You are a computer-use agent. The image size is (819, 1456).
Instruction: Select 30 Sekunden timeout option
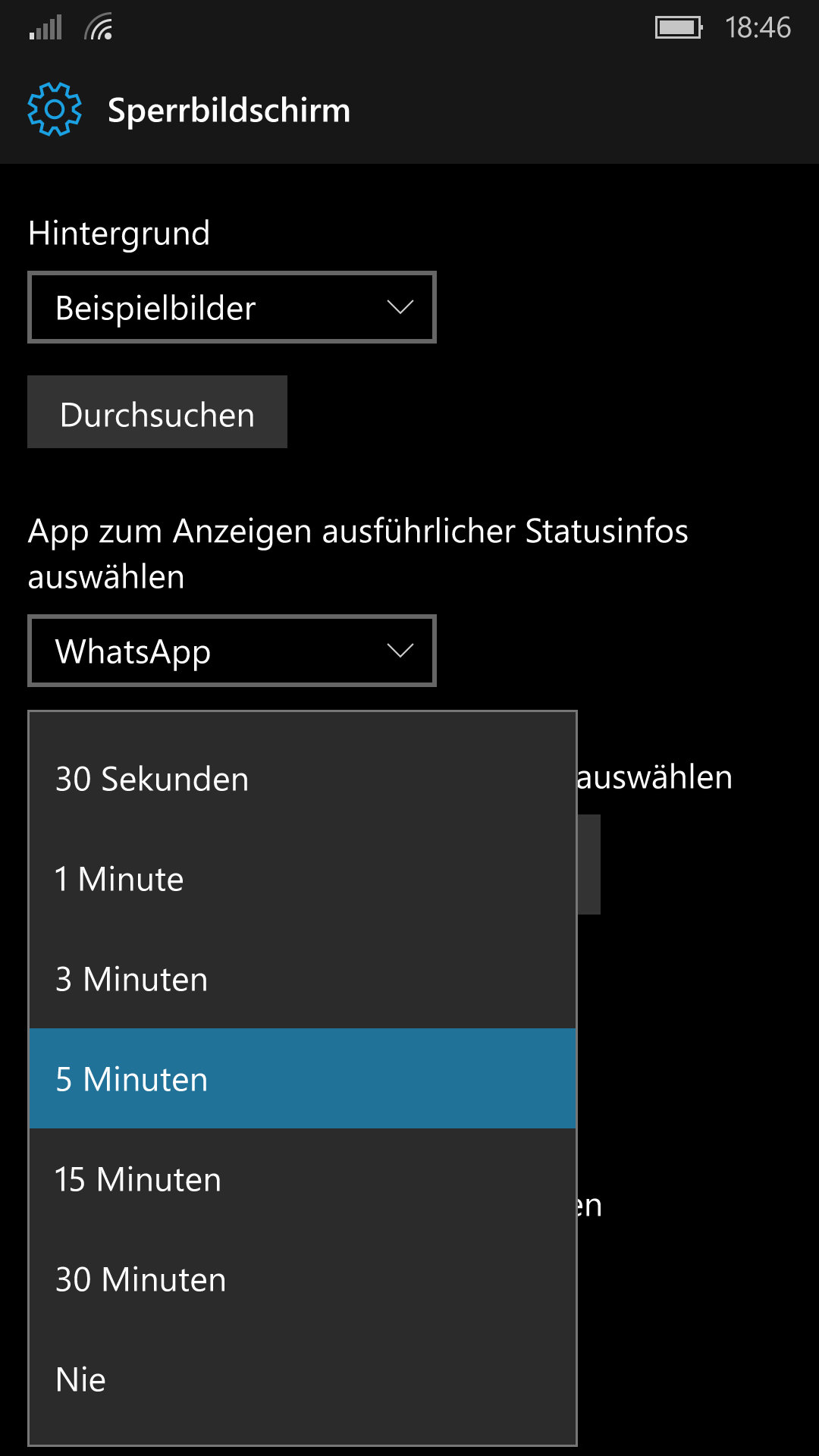tap(303, 779)
